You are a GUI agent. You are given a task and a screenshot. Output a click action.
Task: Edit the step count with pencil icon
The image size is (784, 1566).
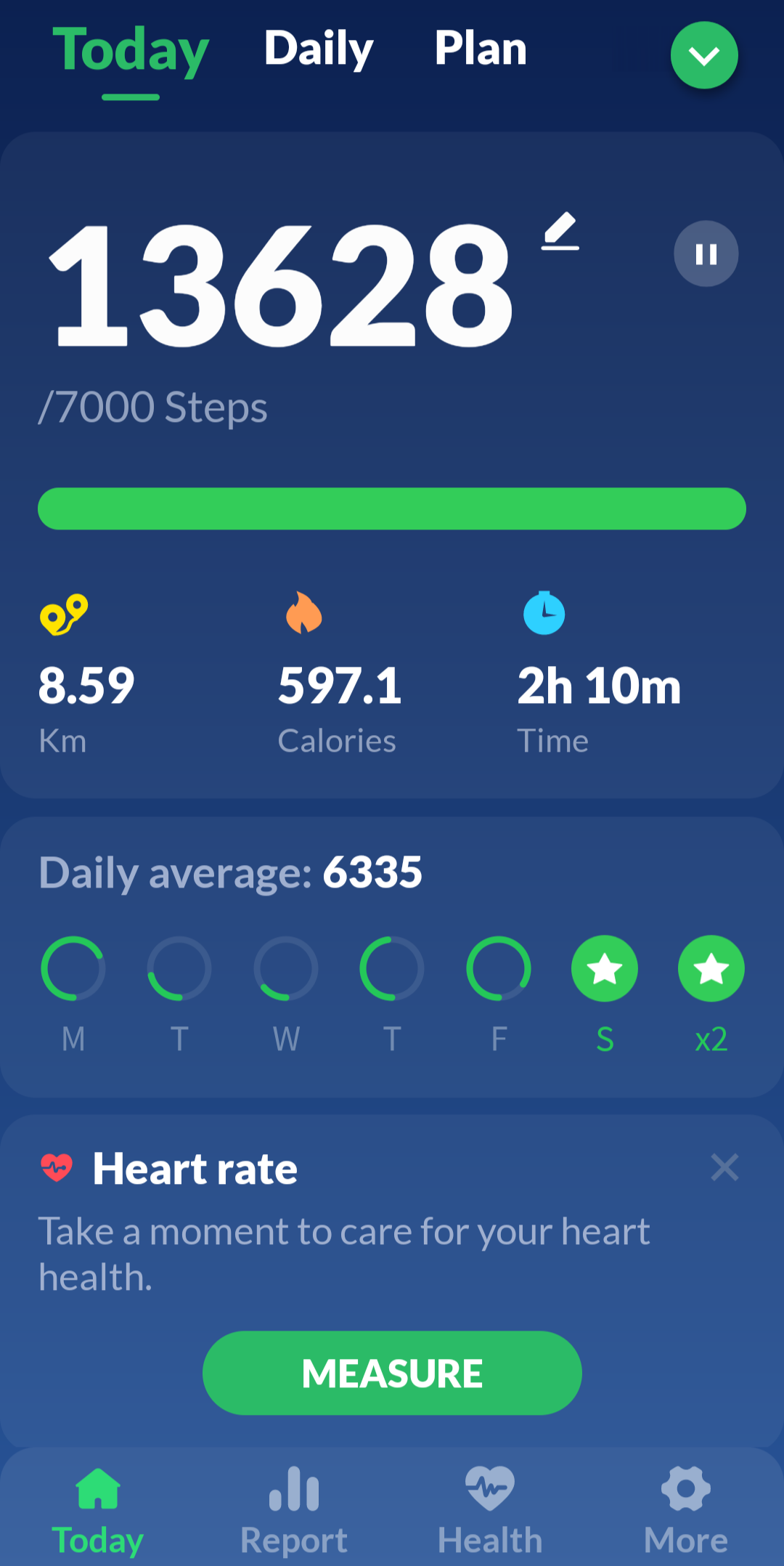560,232
